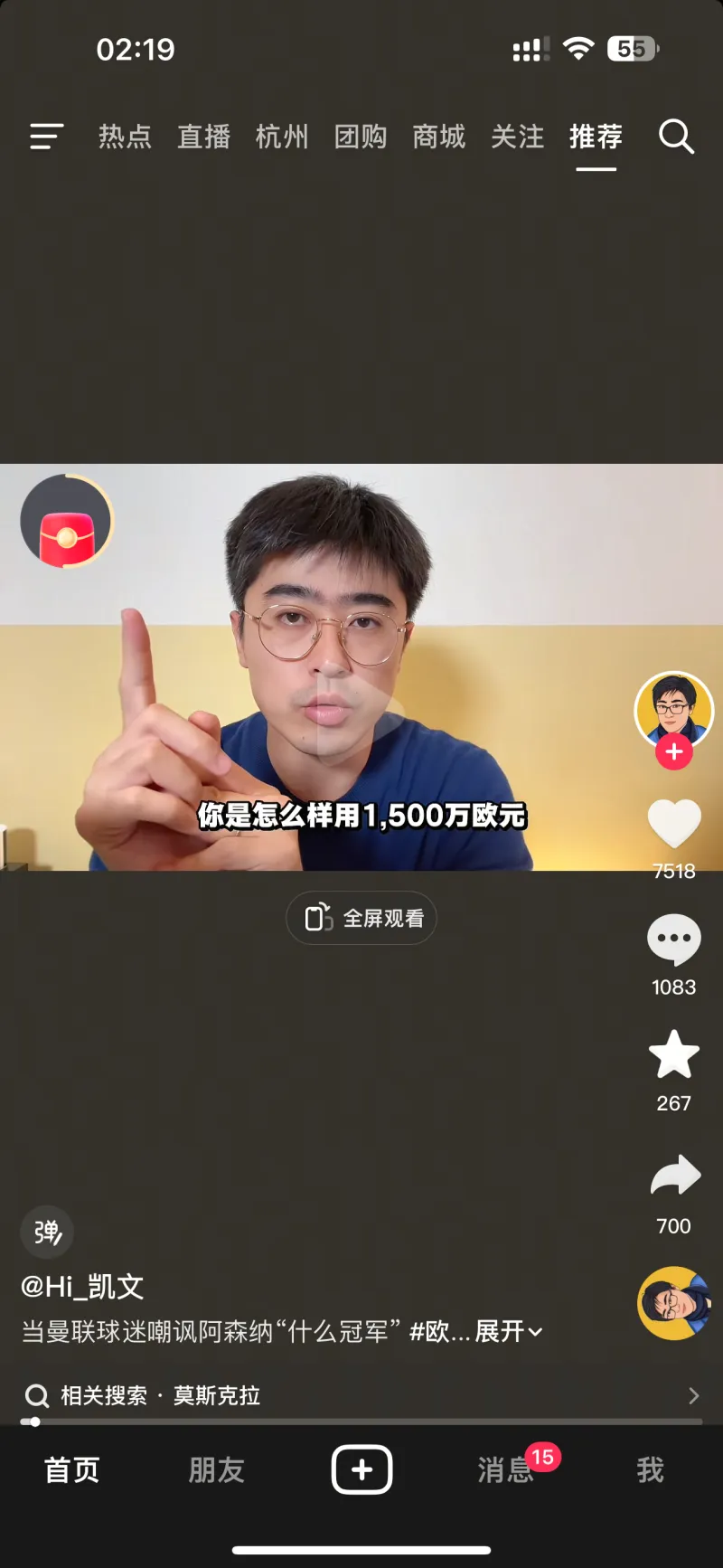The width and height of the screenshot is (723, 1568).
Task: Open the comments with the speech bubble icon
Action: pos(674,940)
